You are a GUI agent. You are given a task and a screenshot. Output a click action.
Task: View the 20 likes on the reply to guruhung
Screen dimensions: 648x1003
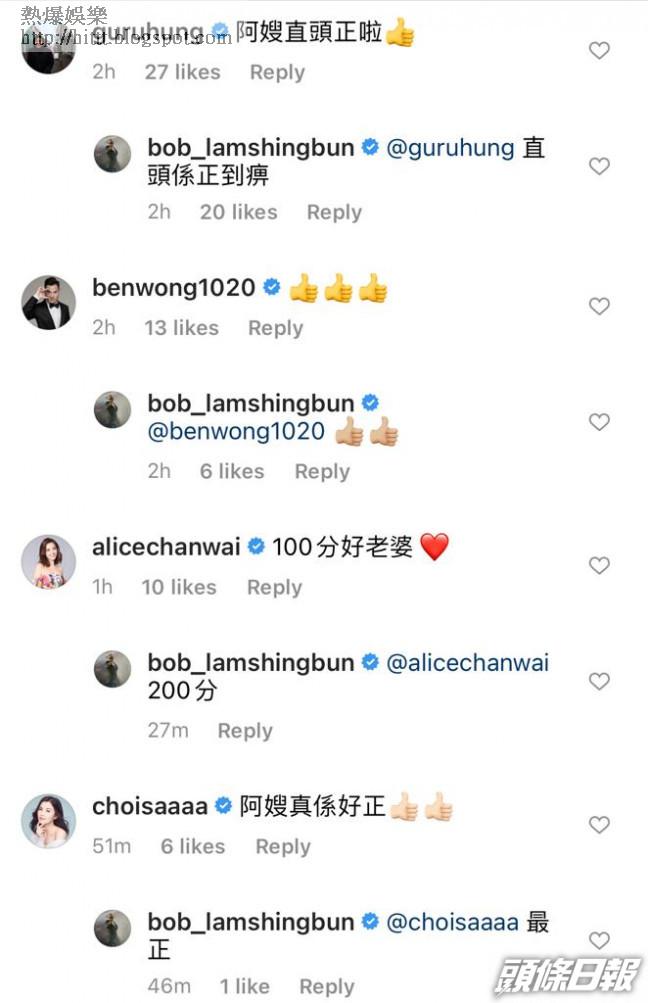pos(238,212)
